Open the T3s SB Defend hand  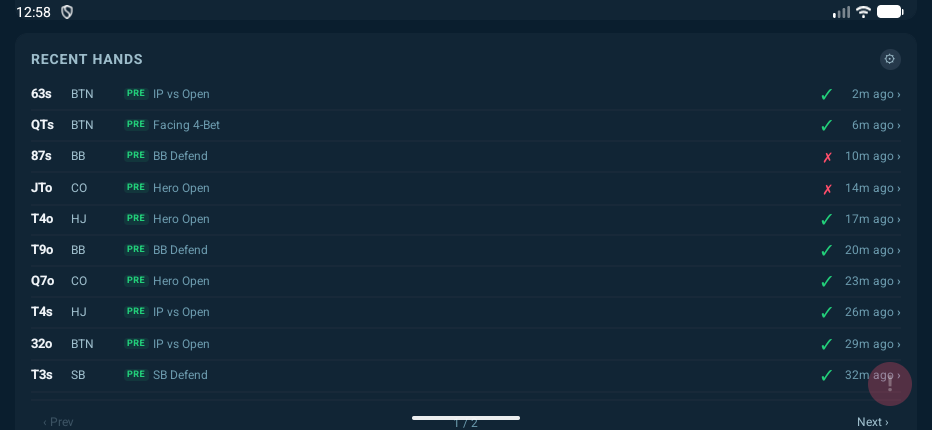coord(465,375)
